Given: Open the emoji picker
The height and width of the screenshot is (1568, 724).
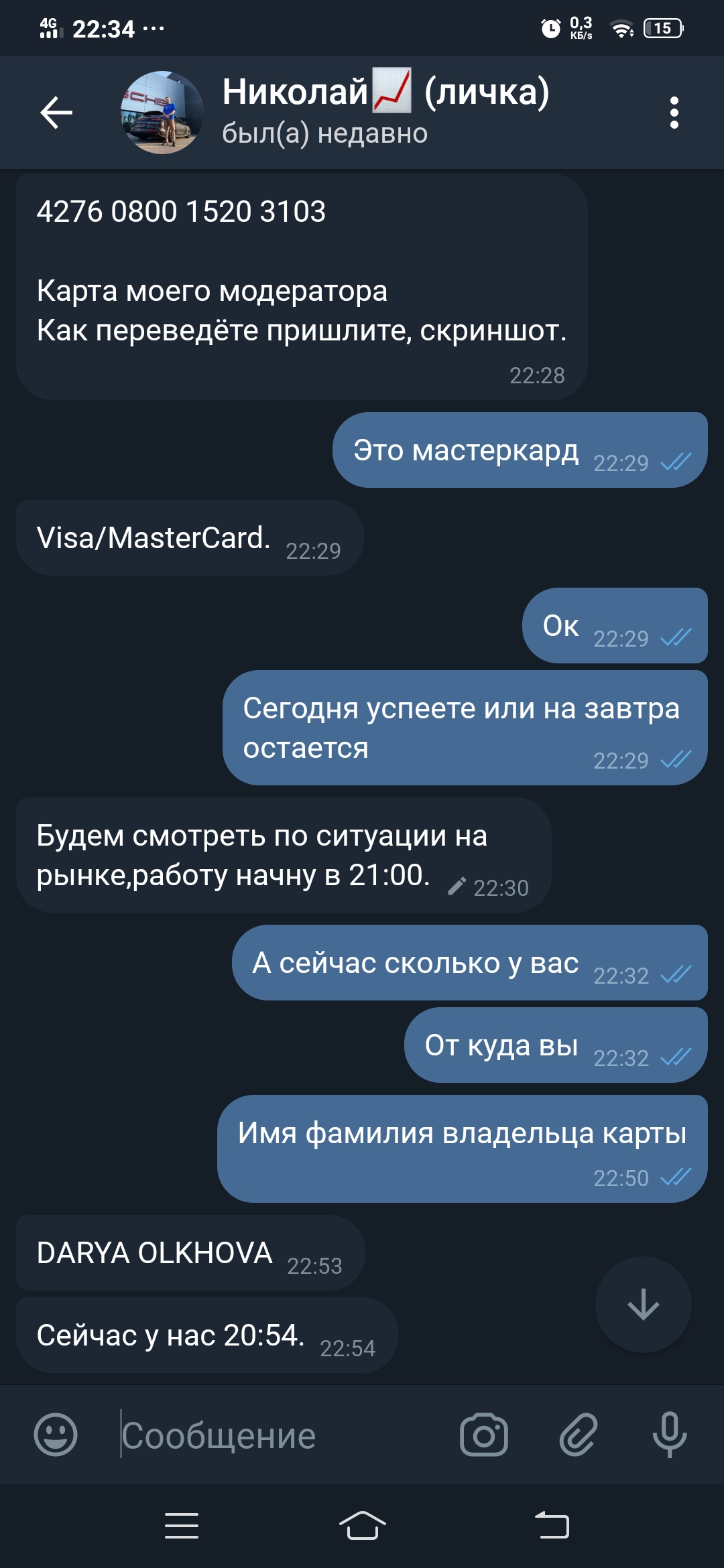Looking at the screenshot, I should tap(56, 1435).
